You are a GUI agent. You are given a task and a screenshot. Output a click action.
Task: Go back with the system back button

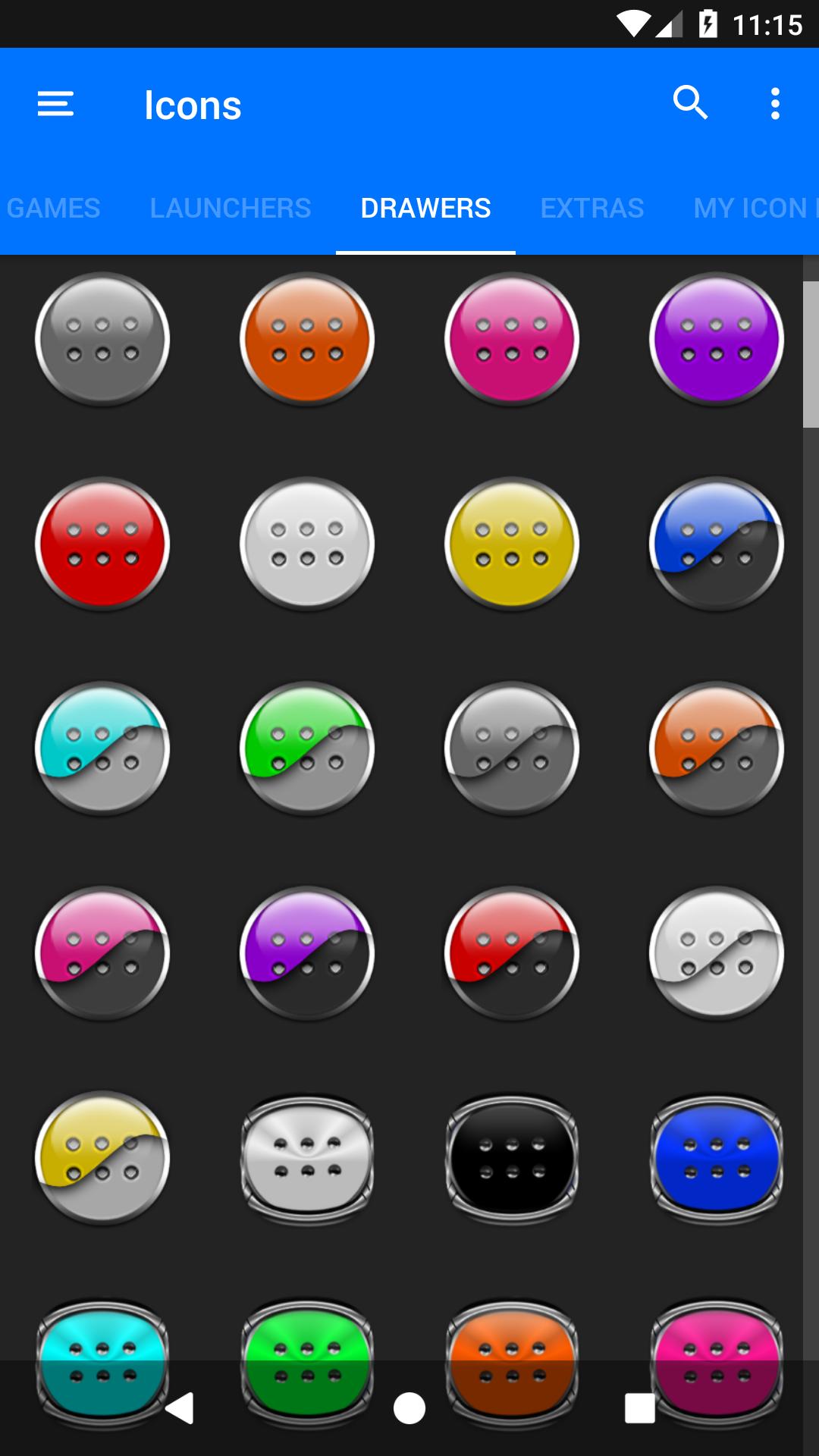(180, 1408)
